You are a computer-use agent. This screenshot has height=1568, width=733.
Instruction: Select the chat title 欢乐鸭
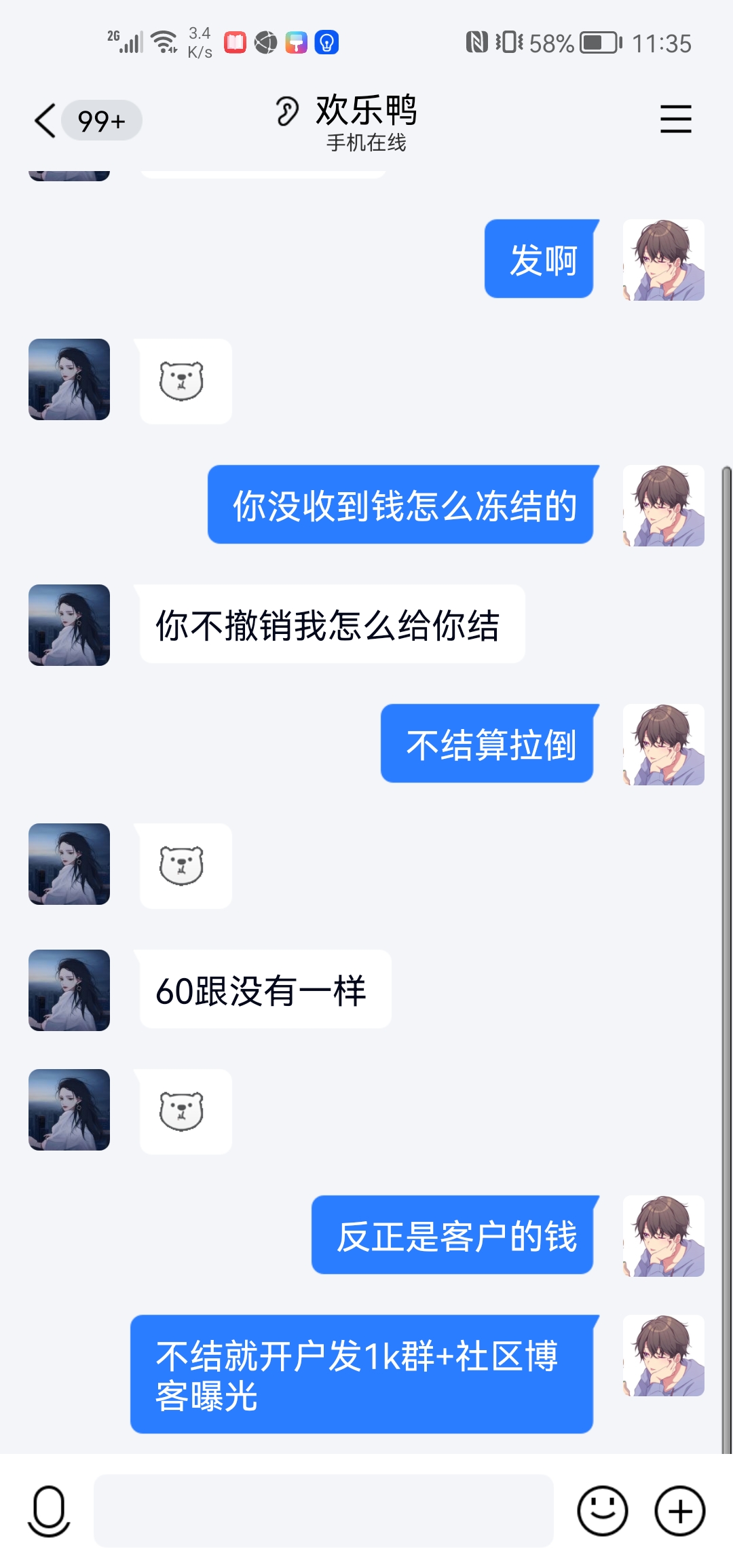pyautogui.click(x=365, y=112)
